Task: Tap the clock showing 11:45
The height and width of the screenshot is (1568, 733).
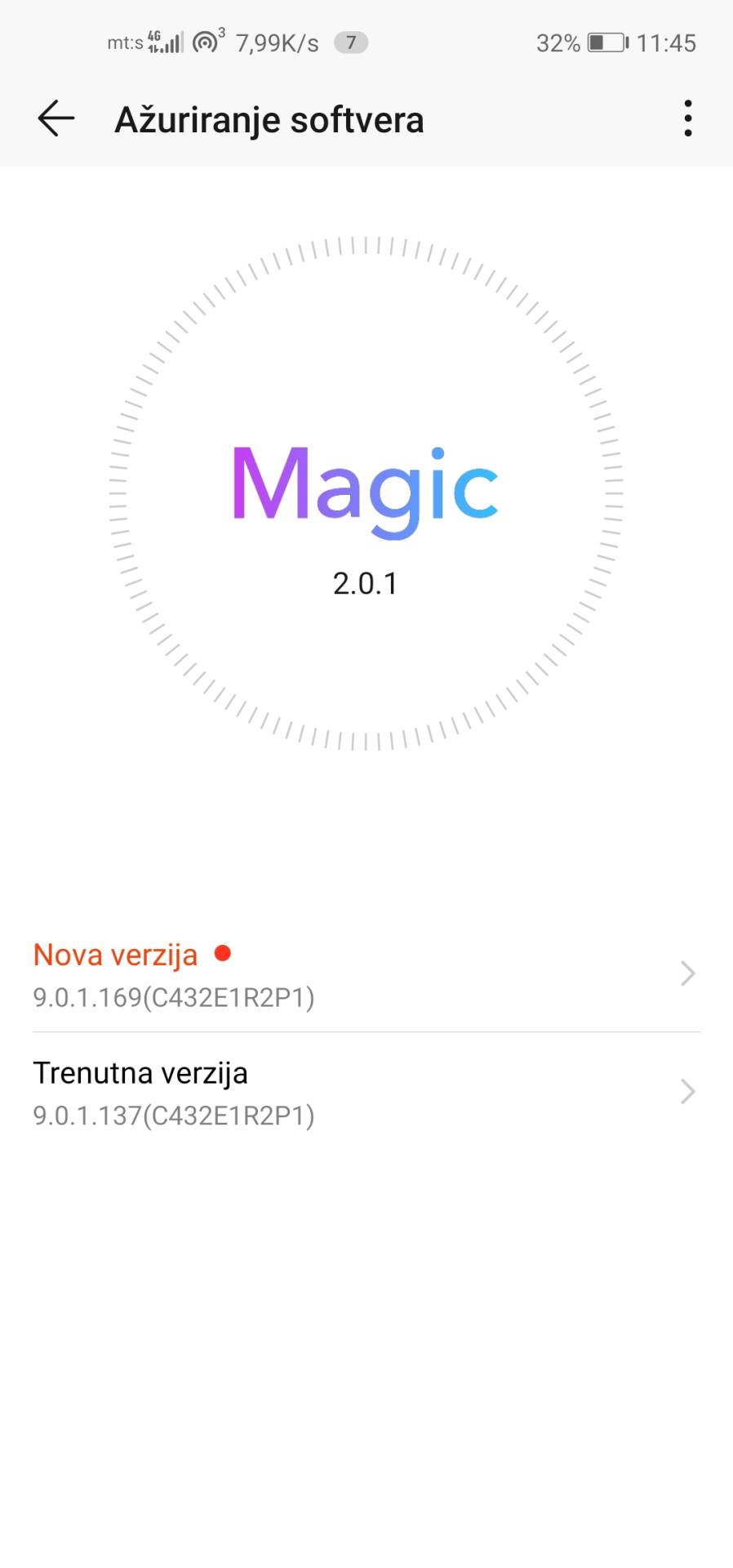Action: pos(669,42)
